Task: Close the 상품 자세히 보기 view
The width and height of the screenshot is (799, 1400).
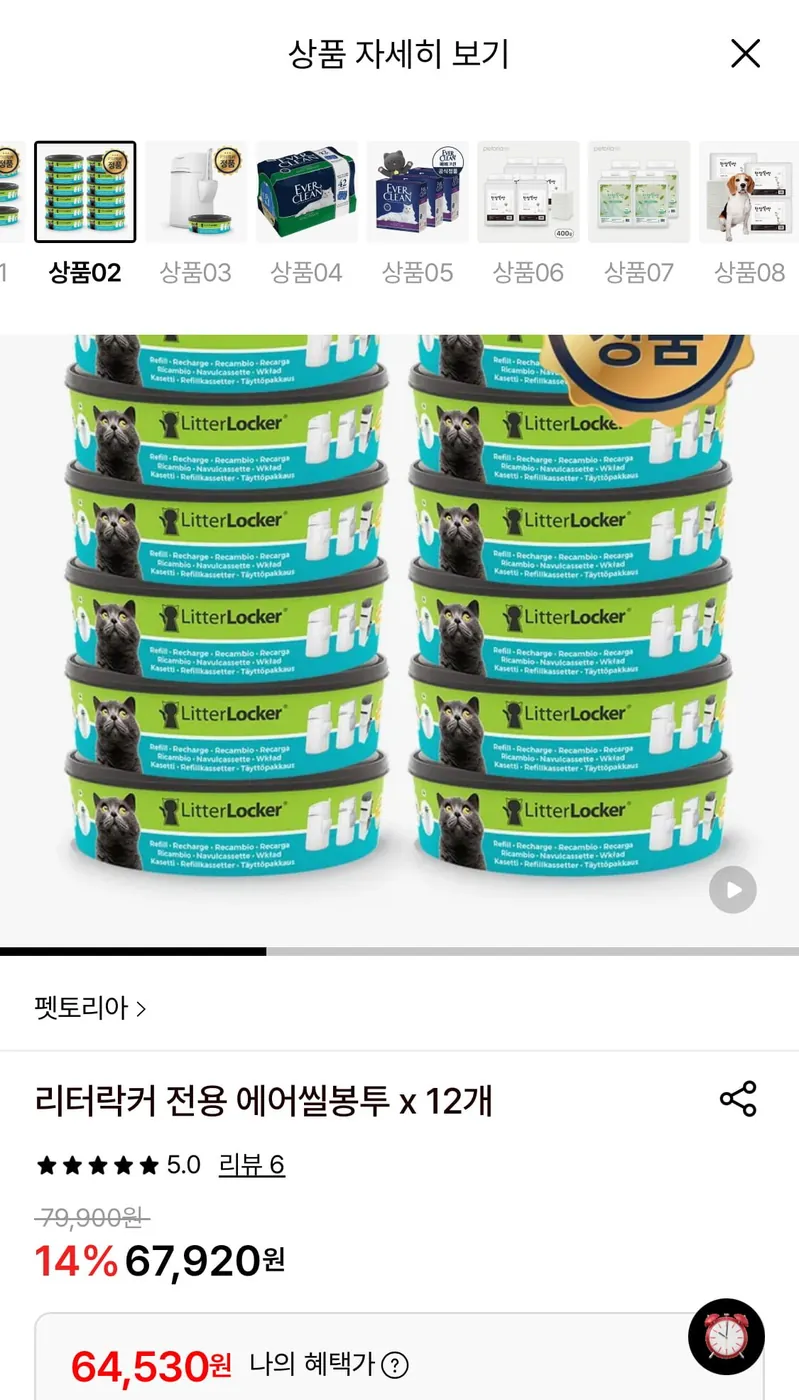Action: pyautogui.click(x=745, y=55)
